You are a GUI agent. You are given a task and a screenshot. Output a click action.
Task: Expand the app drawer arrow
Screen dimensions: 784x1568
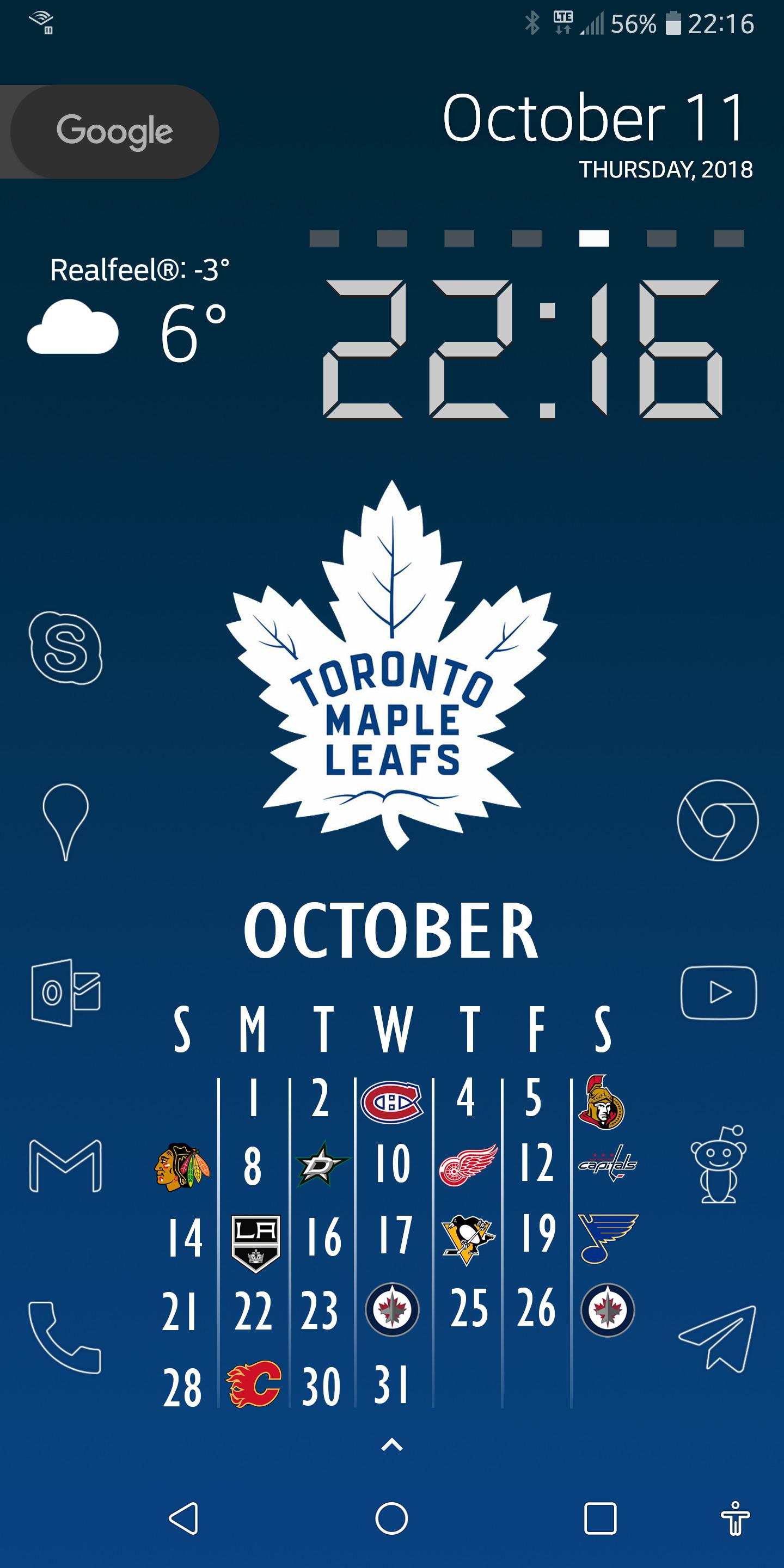tap(391, 1445)
